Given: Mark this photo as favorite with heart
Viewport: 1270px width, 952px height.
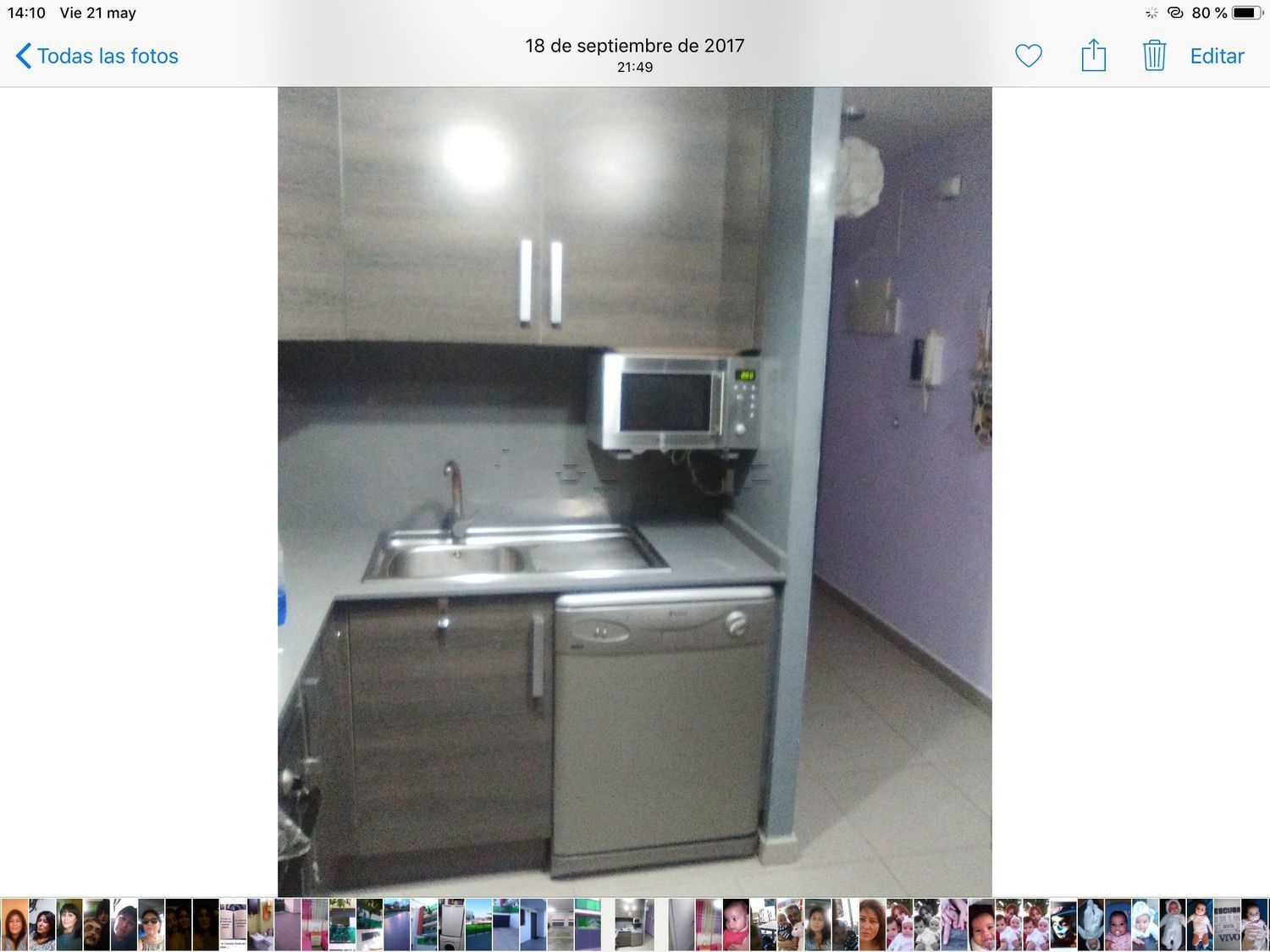Looking at the screenshot, I should pos(1028,56).
